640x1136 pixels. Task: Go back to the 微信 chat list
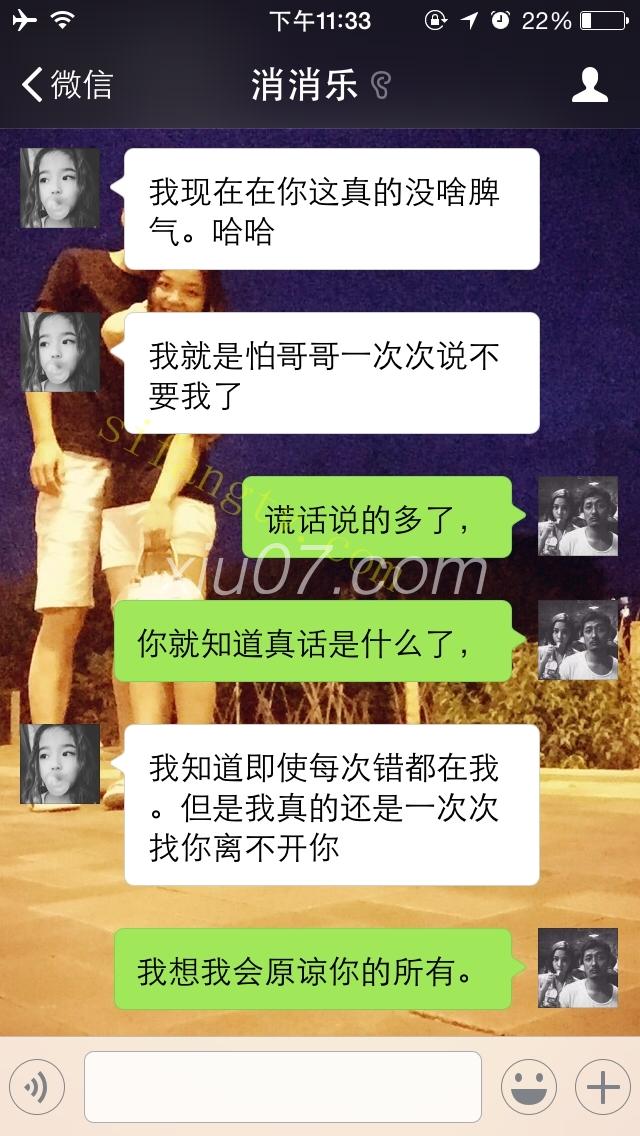click(66, 85)
